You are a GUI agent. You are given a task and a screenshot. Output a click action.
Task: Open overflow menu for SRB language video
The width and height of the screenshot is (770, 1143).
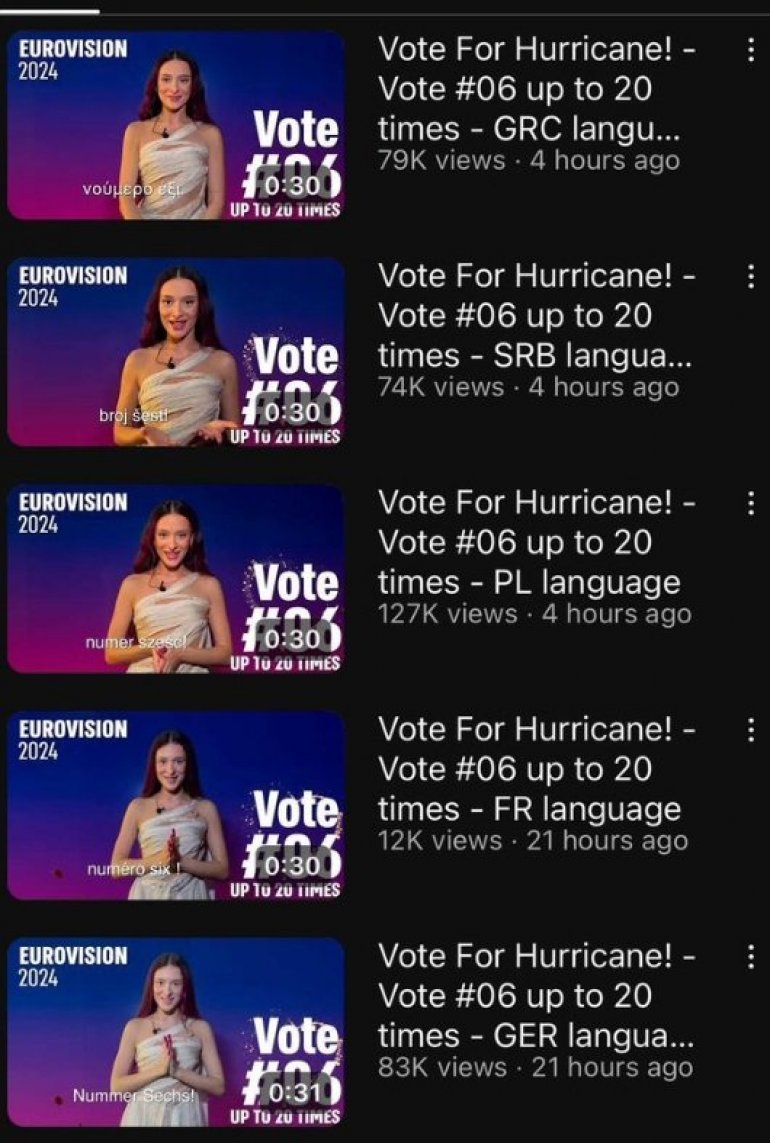[750, 277]
